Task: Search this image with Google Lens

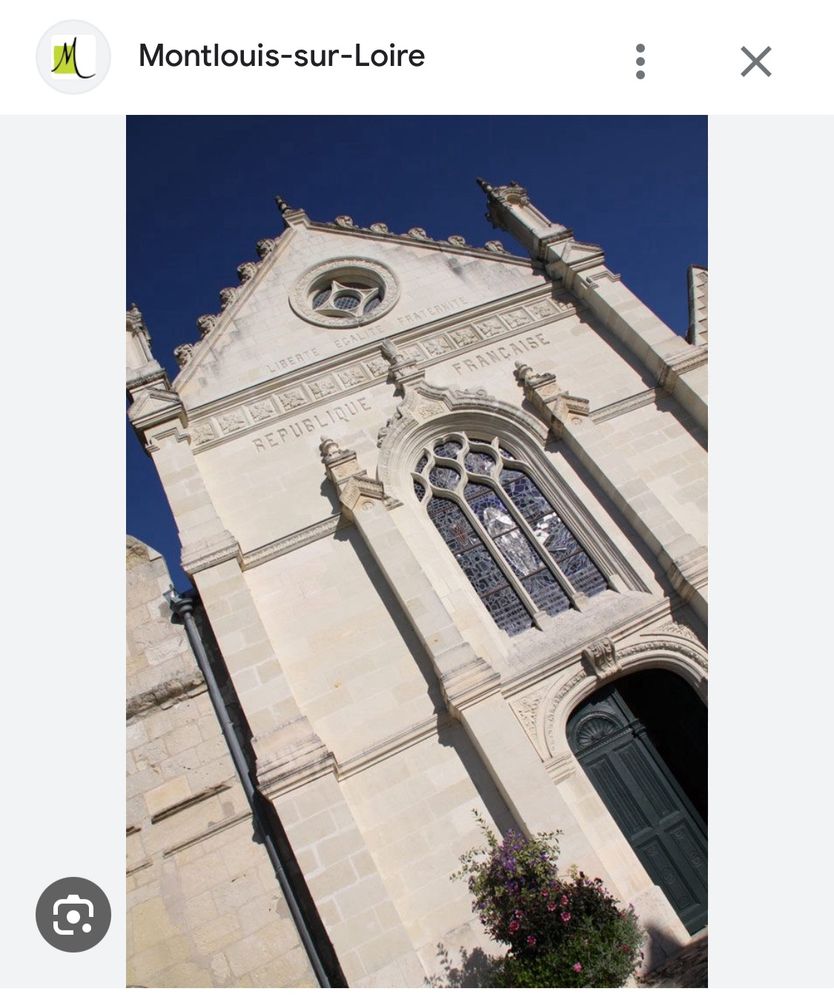Action: [x=73, y=914]
